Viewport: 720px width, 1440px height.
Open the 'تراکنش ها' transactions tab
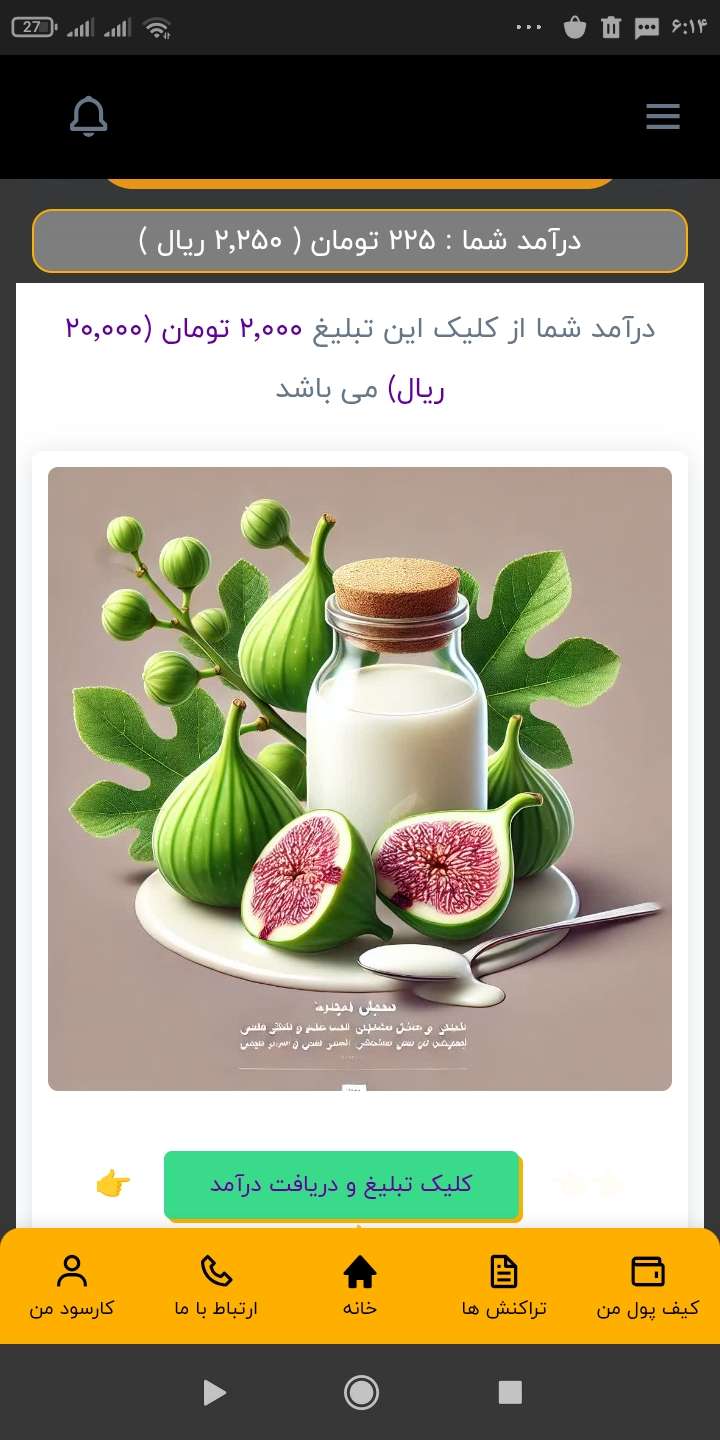(504, 1286)
